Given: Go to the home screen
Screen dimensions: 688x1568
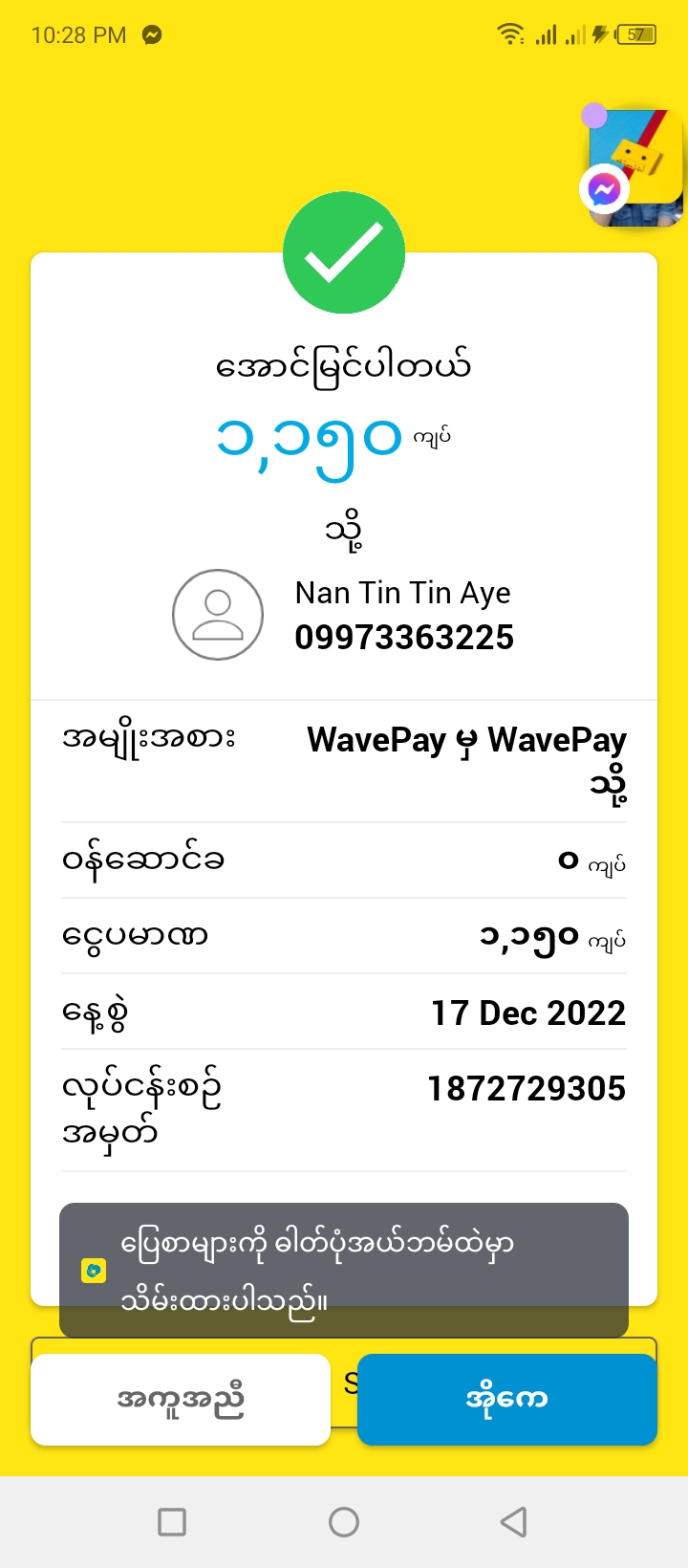Looking at the screenshot, I should click(x=344, y=1521).
